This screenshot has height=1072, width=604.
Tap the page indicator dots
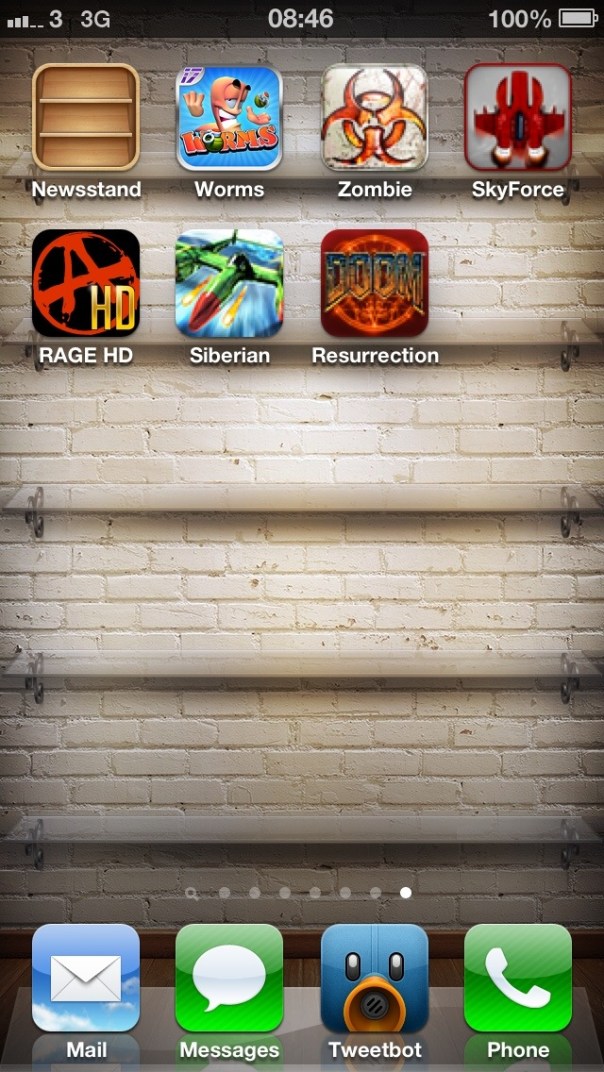pyautogui.click(x=300, y=892)
